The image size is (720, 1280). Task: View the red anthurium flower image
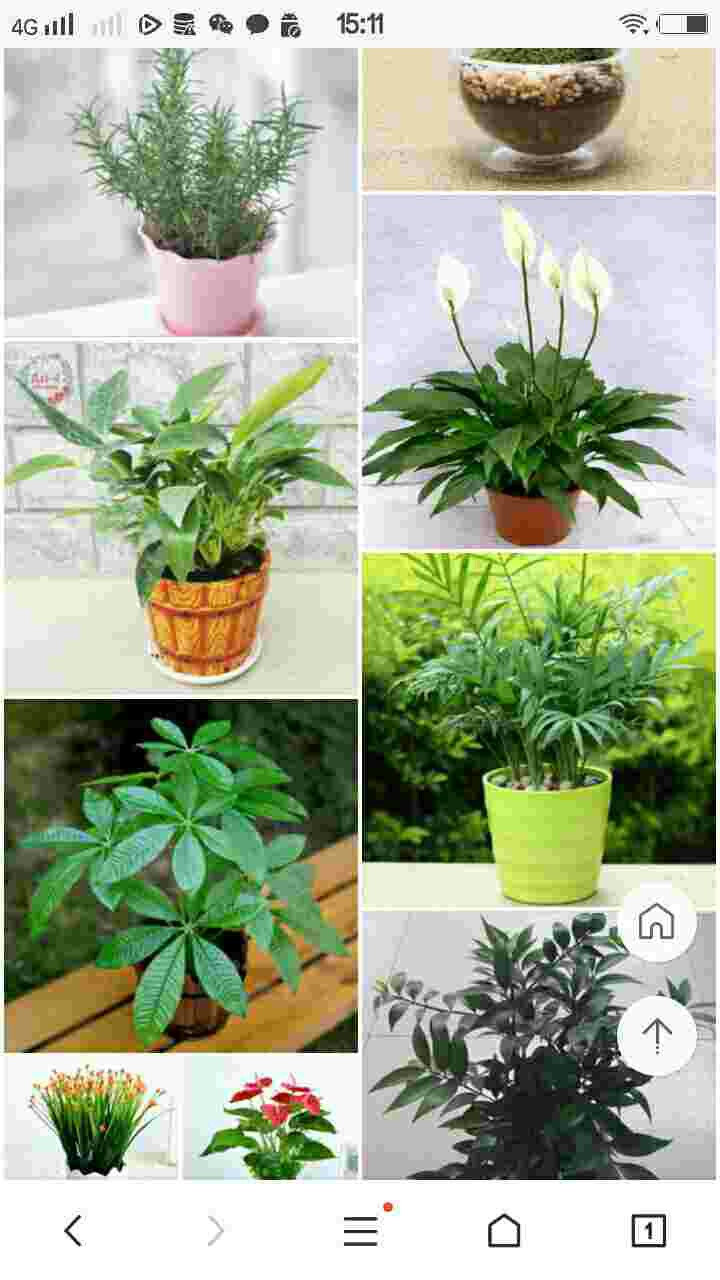click(270, 1117)
